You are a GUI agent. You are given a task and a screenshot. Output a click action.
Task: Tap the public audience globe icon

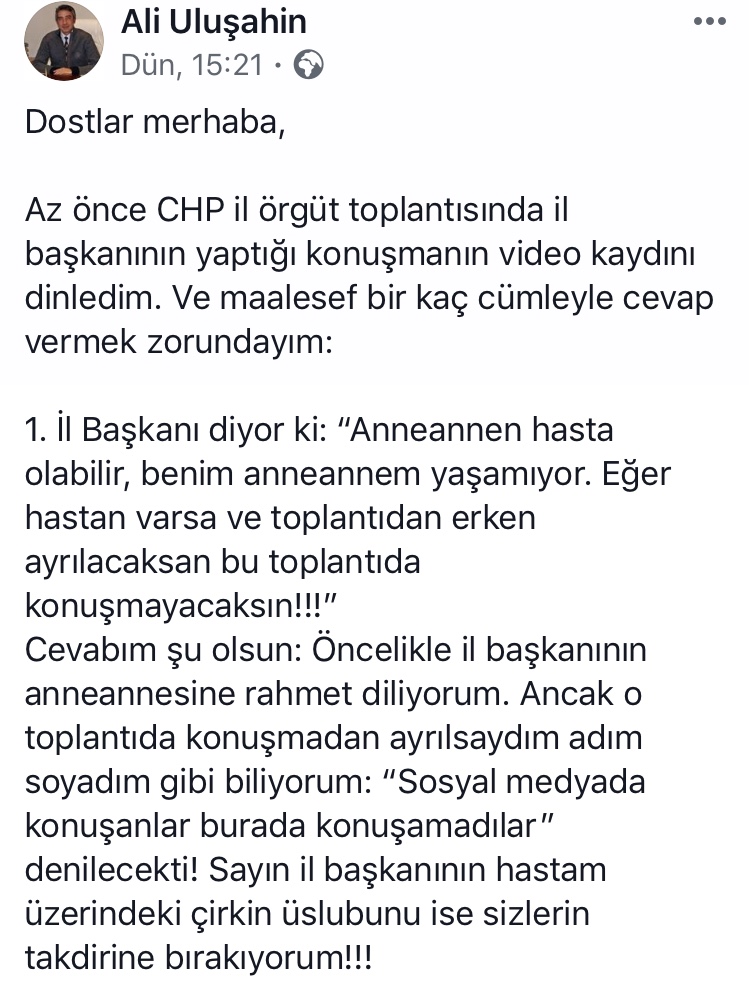(309, 66)
